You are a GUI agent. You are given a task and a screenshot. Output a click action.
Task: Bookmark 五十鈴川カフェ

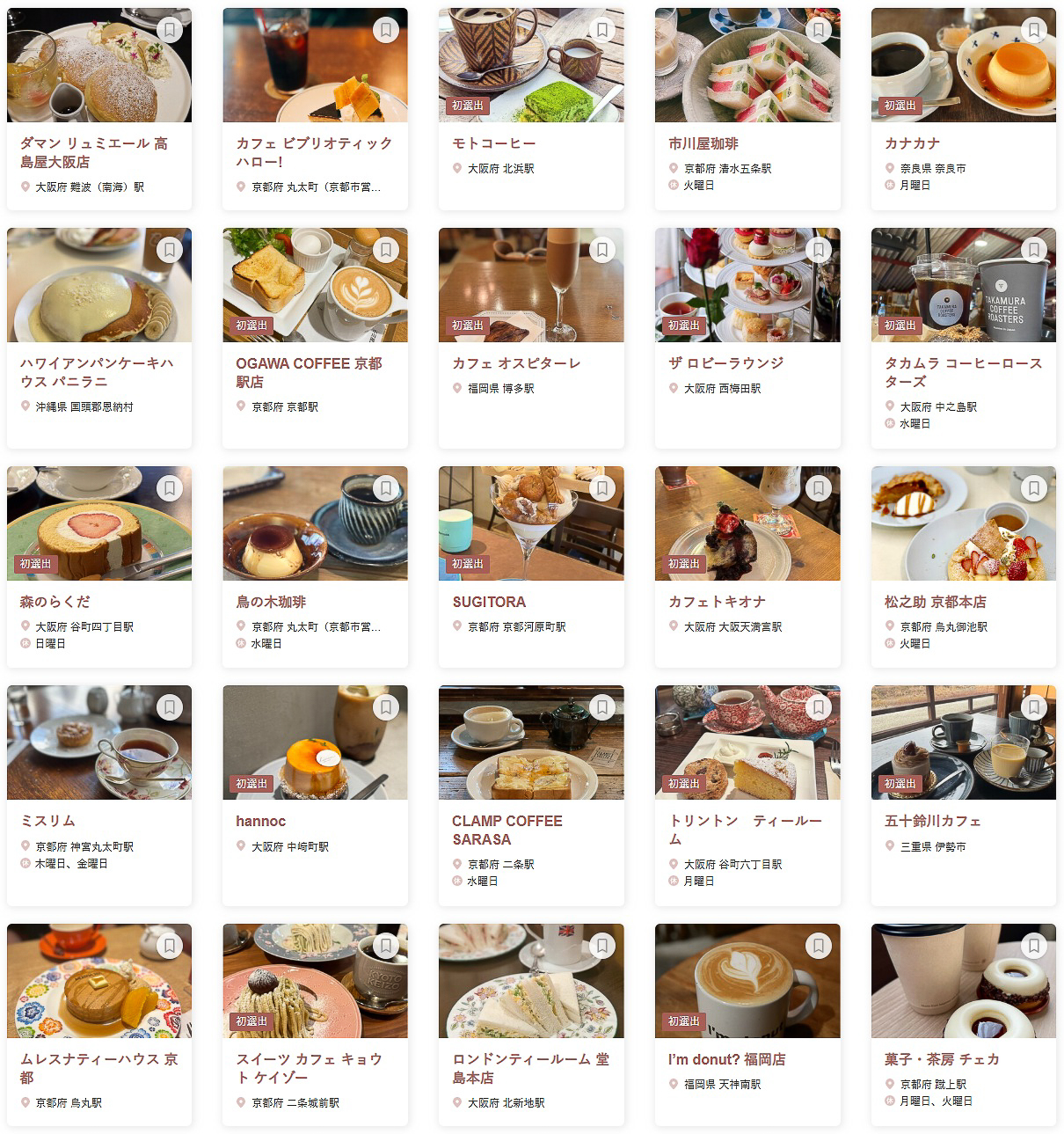[1032, 707]
